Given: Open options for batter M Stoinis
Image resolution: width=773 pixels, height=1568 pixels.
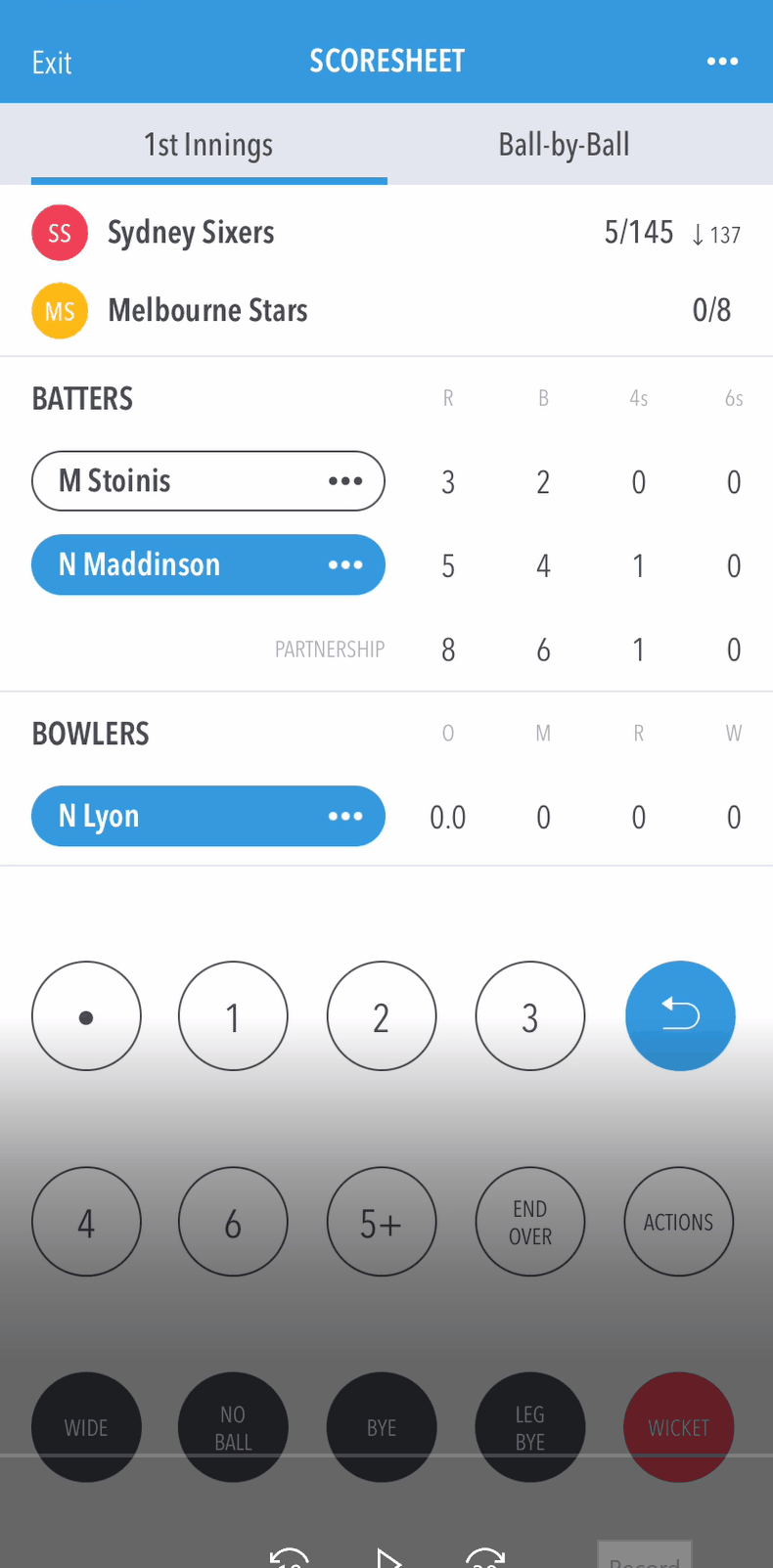Looking at the screenshot, I should point(345,481).
